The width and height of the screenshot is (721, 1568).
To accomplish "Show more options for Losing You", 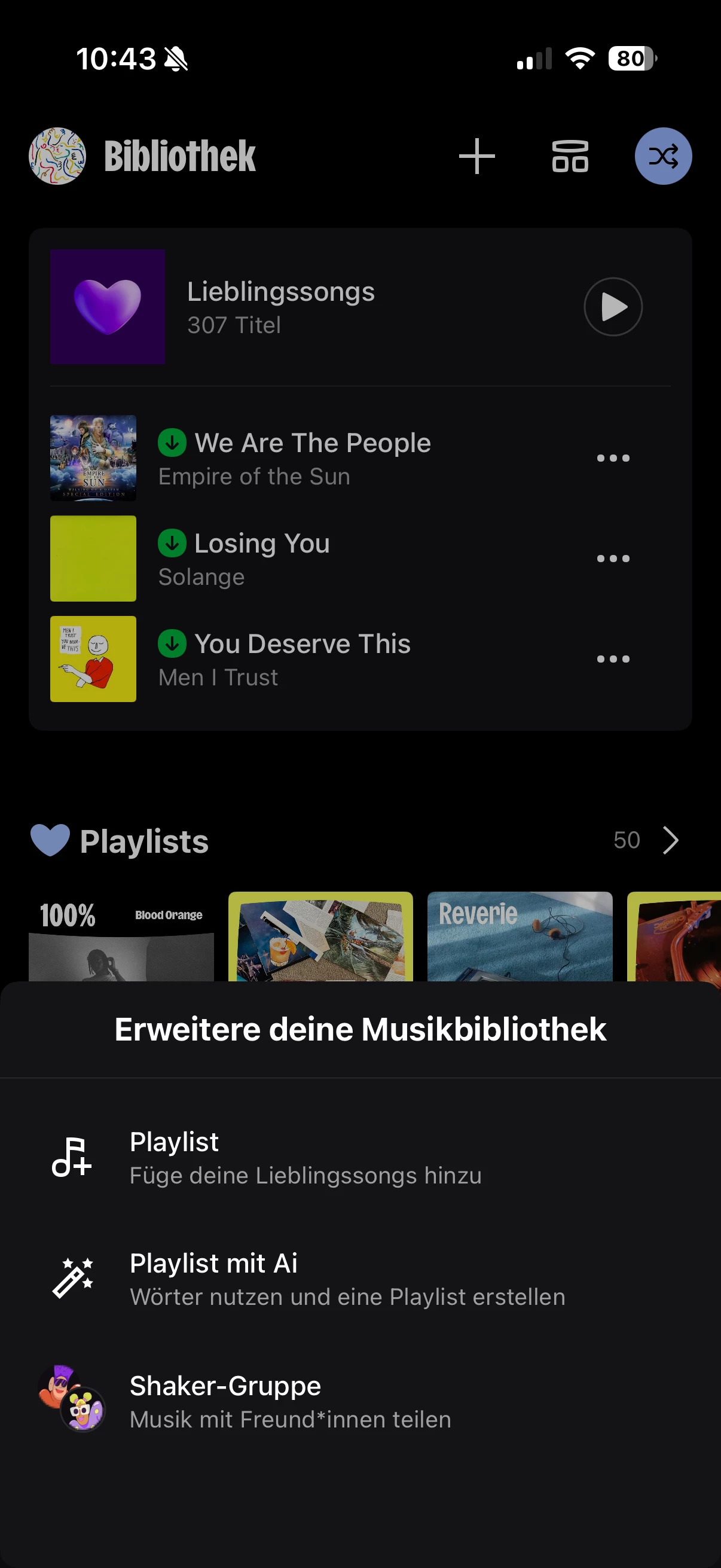I will (x=613, y=558).
